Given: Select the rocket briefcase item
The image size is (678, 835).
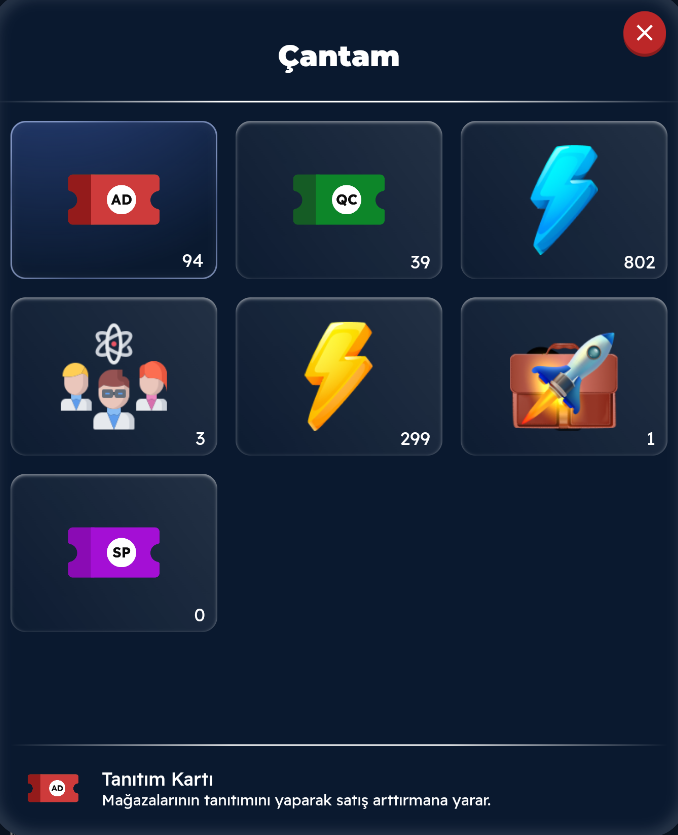Looking at the screenshot, I should [564, 377].
